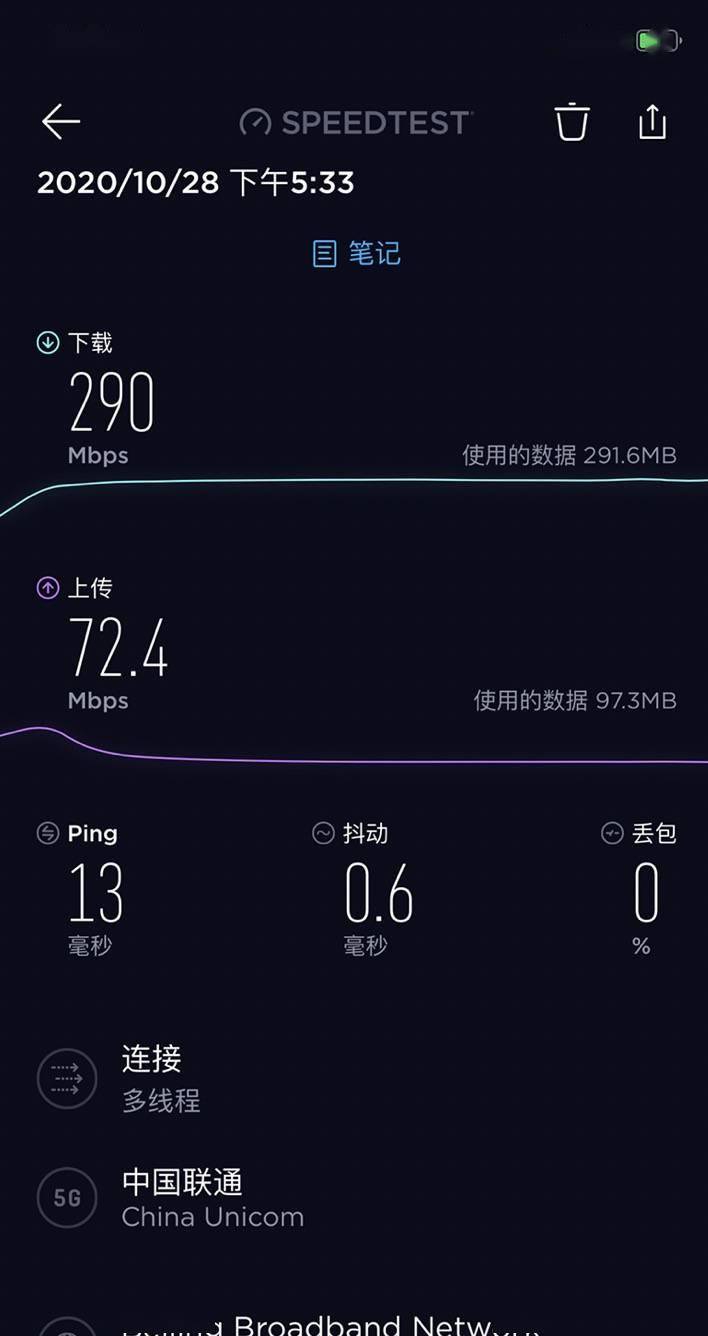The width and height of the screenshot is (708, 1336).
Task: Share this speed test result
Action: point(652,122)
